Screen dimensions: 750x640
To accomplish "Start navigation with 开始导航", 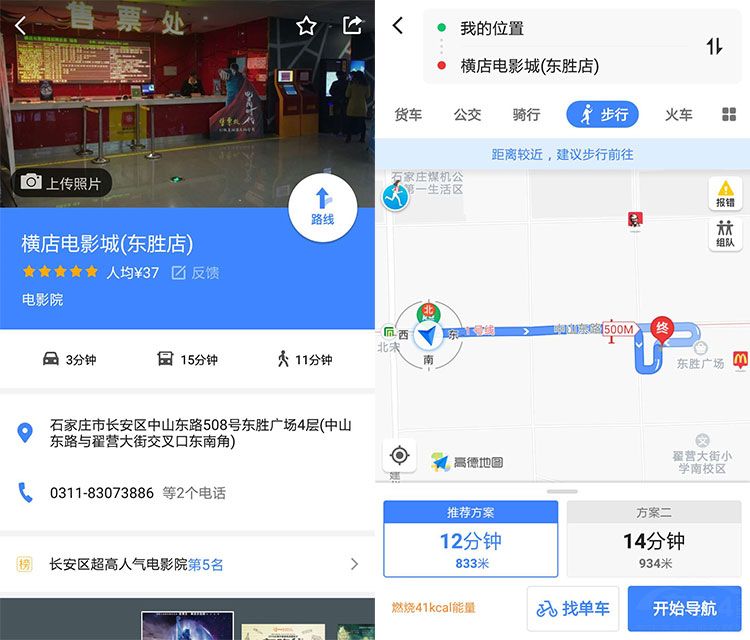I will [684, 608].
